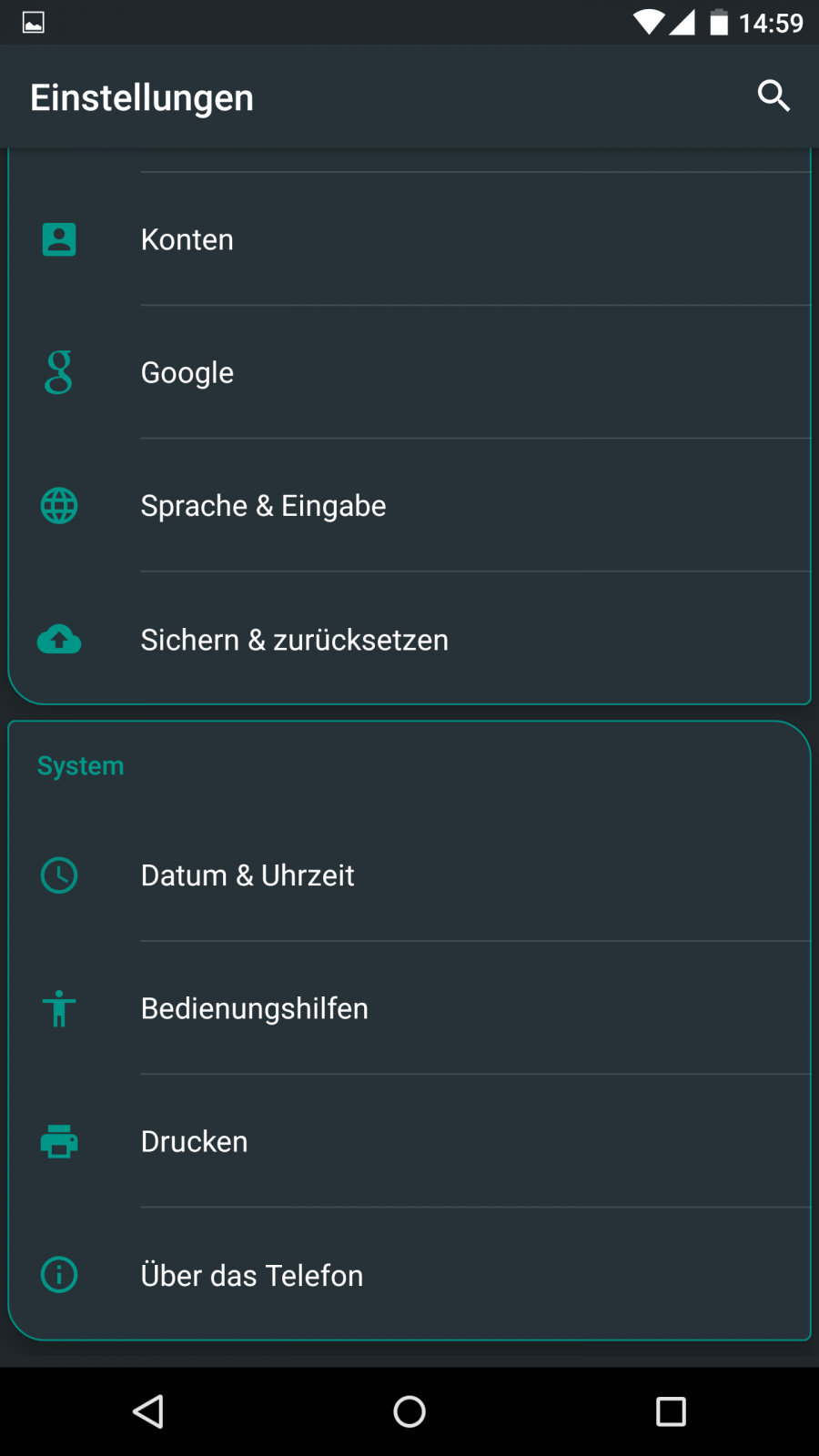The height and width of the screenshot is (1456, 819).
Task: Open the settings search icon
Action: point(773,96)
